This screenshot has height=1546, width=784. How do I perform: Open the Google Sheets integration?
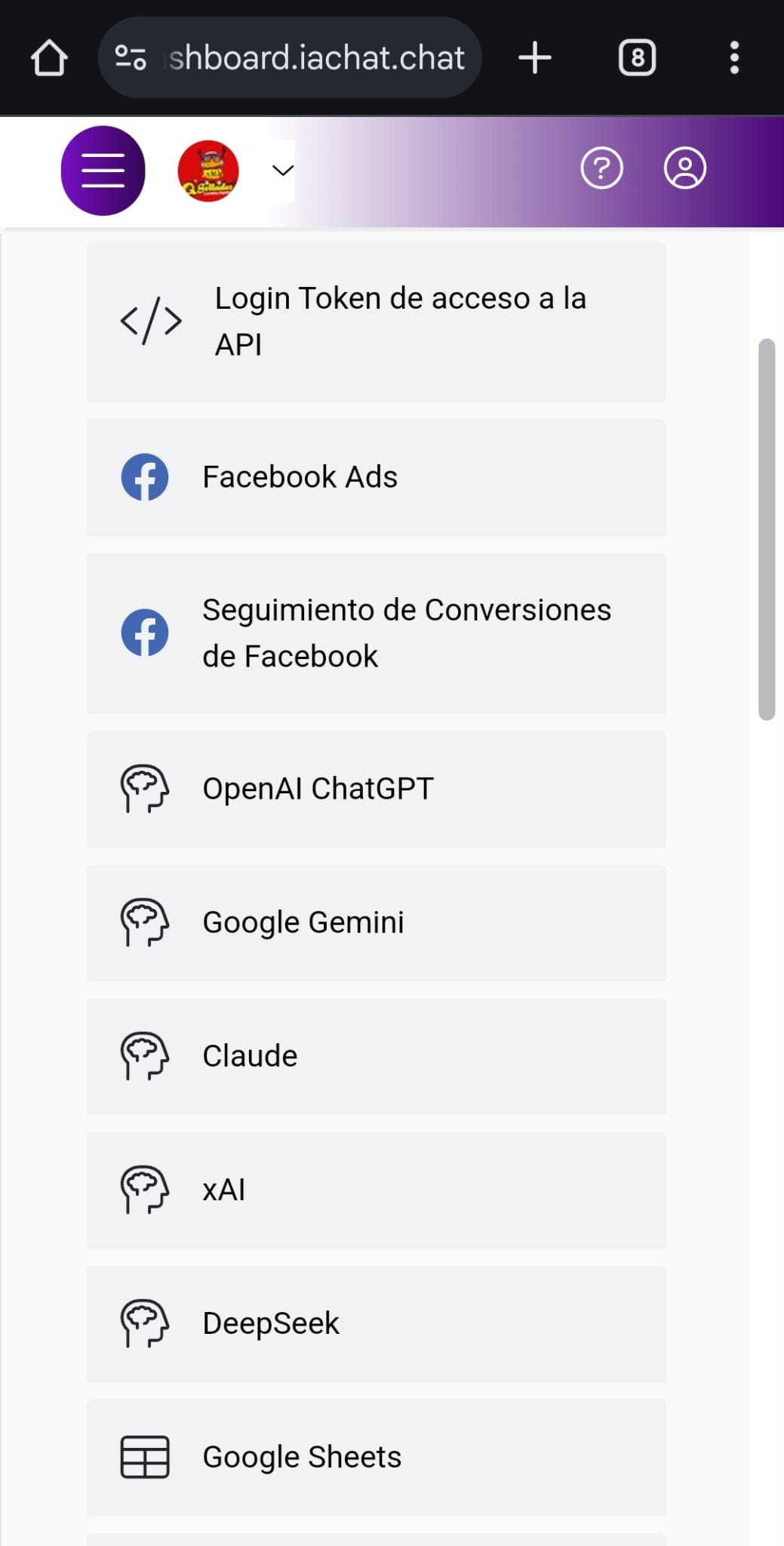376,1458
